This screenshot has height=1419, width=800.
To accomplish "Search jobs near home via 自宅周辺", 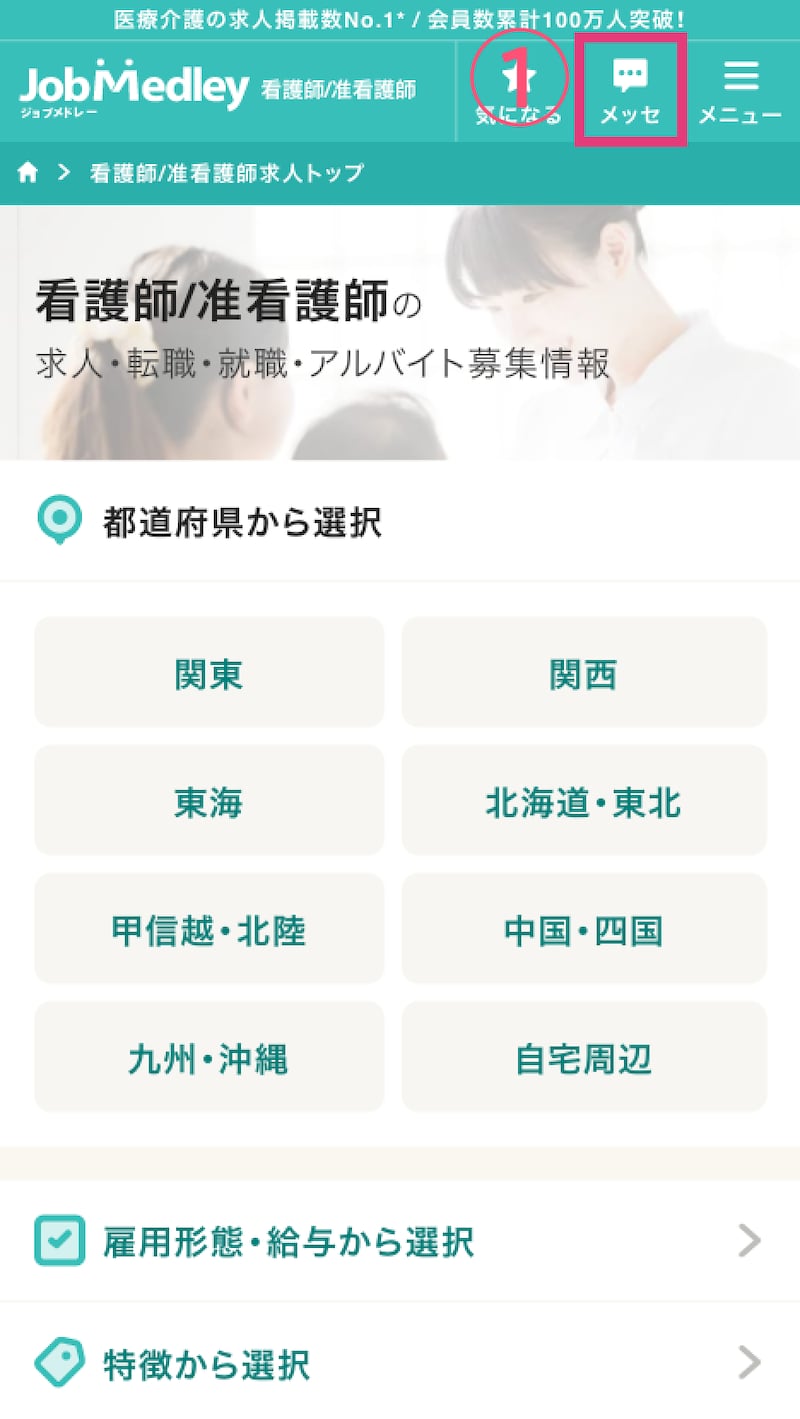I will pyautogui.click(x=583, y=1057).
